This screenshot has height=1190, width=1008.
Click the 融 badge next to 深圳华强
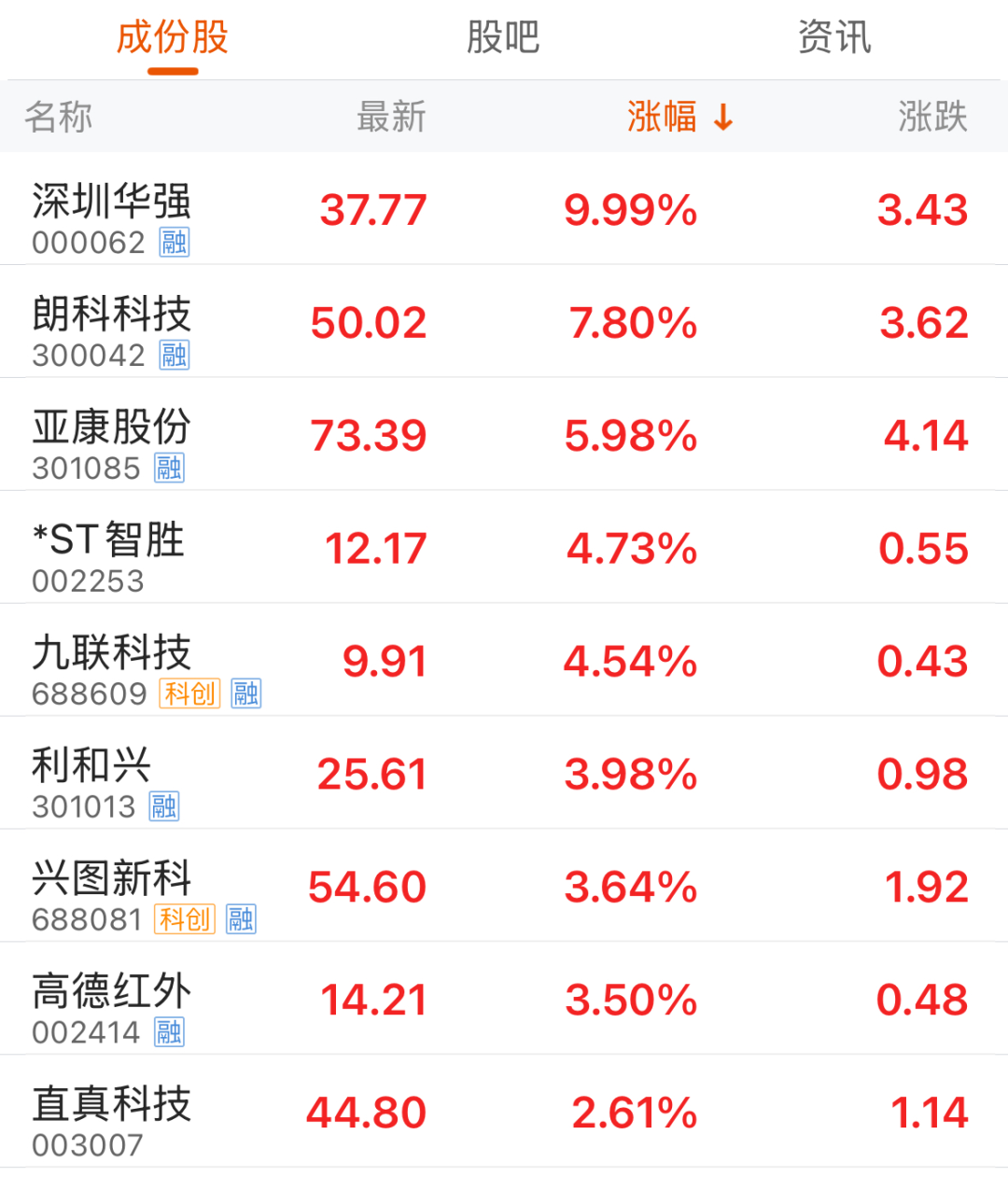coord(174,243)
